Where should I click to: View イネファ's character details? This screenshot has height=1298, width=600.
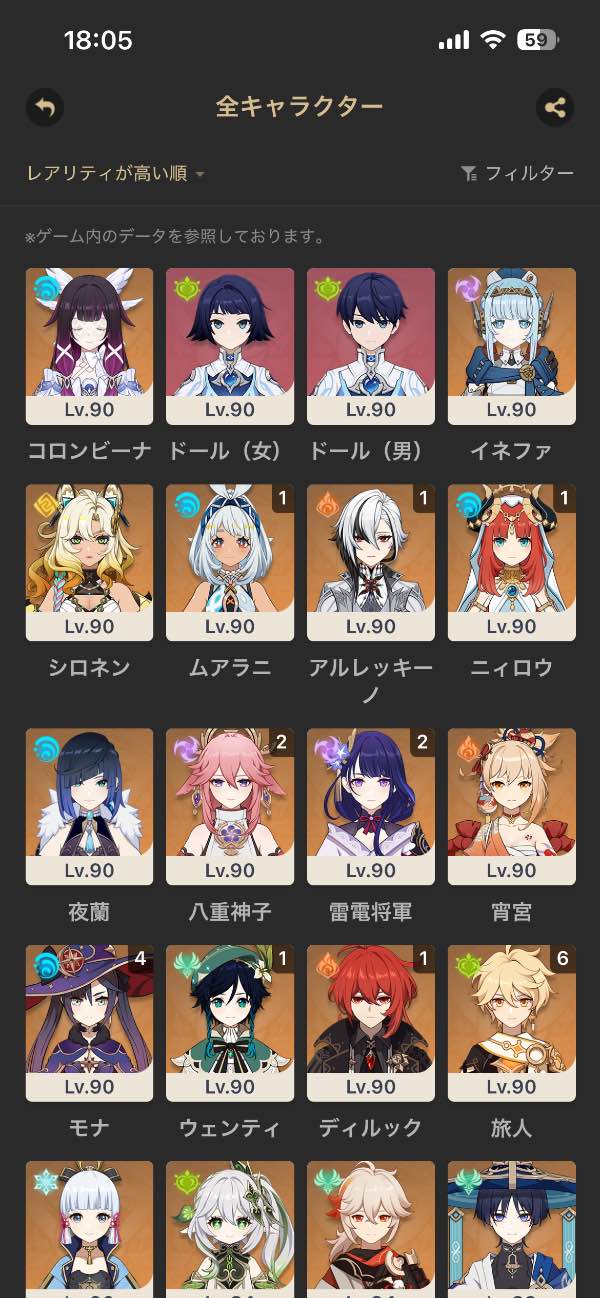pyautogui.click(x=512, y=346)
